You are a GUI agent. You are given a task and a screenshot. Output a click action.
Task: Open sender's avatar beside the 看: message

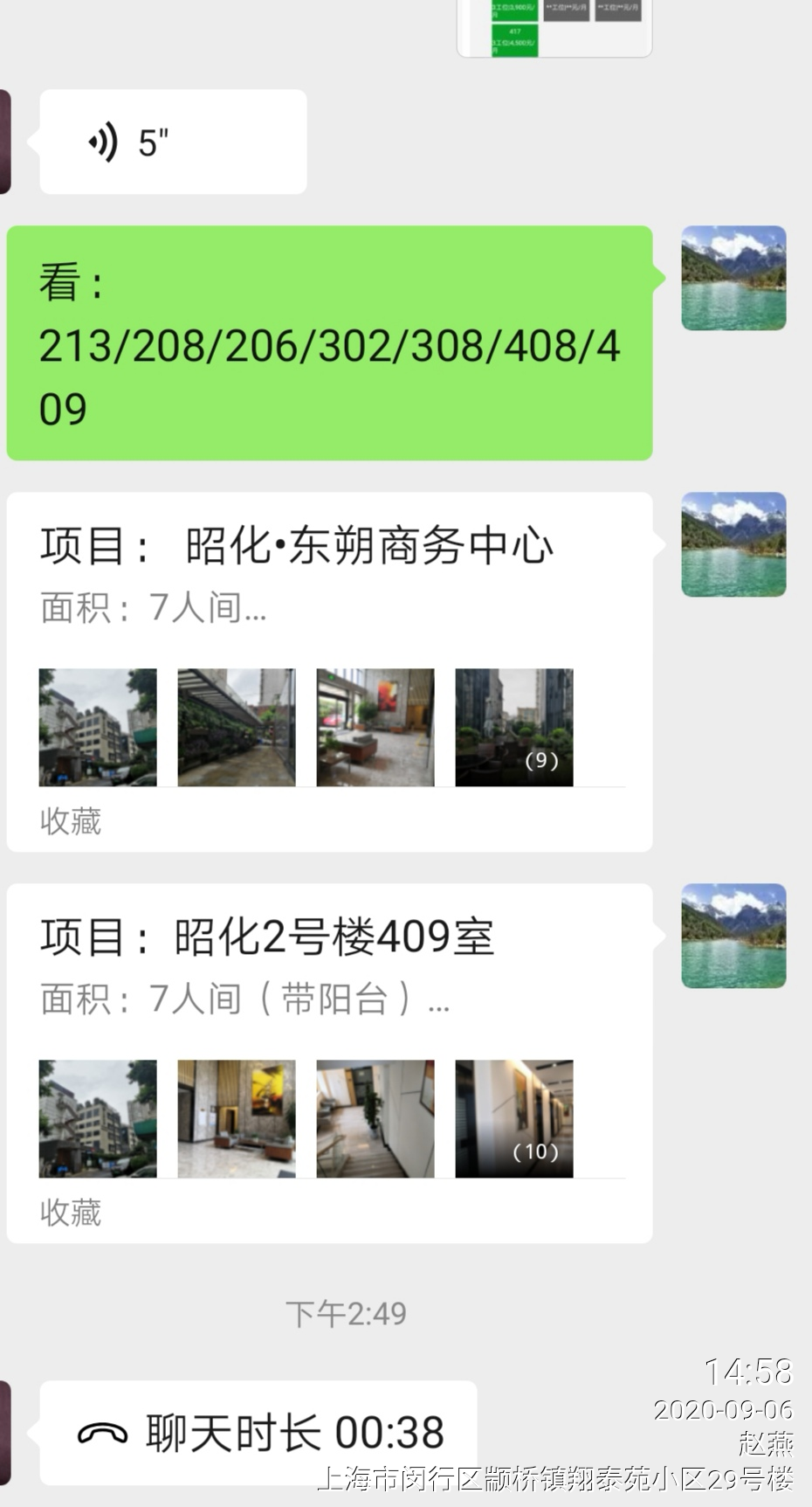pyautogui.click(x=733, y=279)
